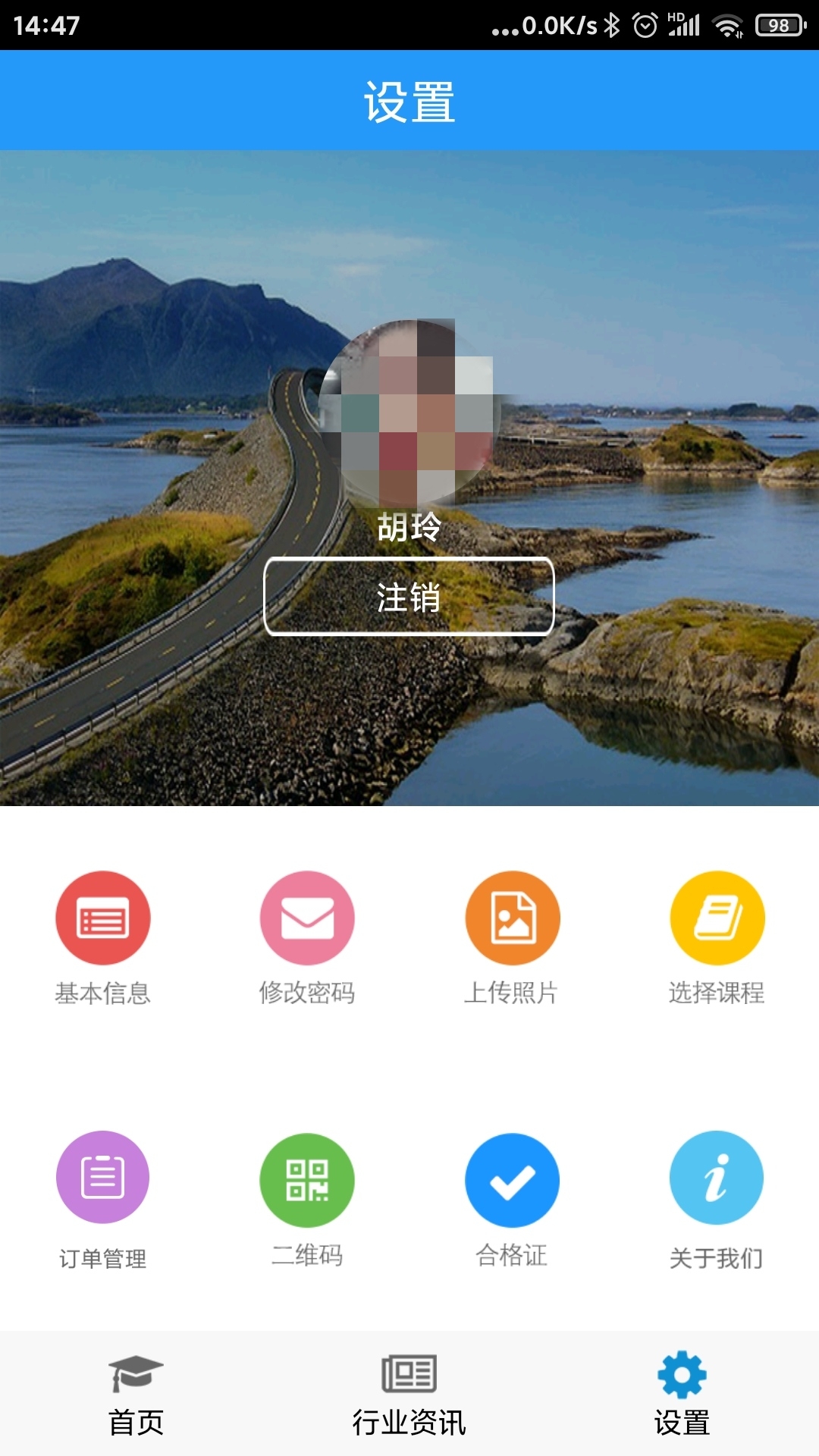The width and height of the screenshot is (819, 1456).
Task: View the 关于我们 info icon
Action: point(716,1181)
